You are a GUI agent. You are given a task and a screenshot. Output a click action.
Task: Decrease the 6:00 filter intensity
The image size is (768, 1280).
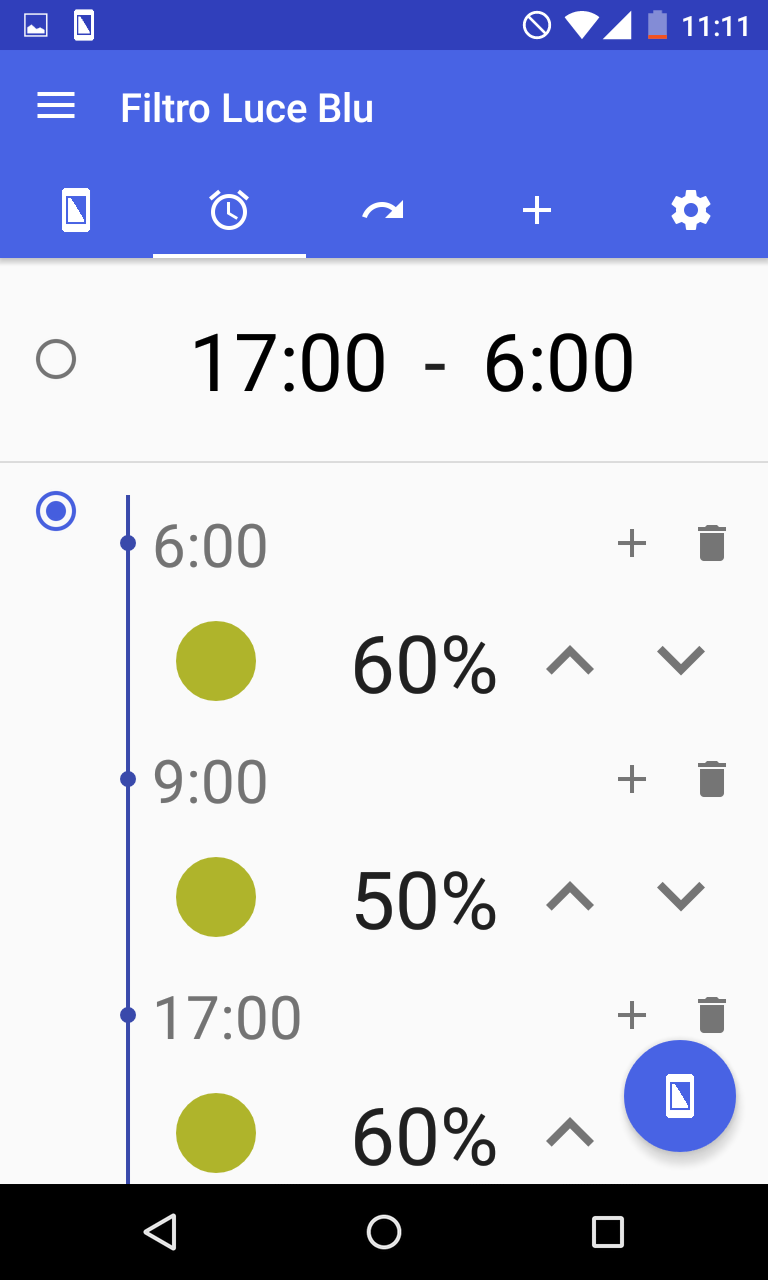[681, 661]
